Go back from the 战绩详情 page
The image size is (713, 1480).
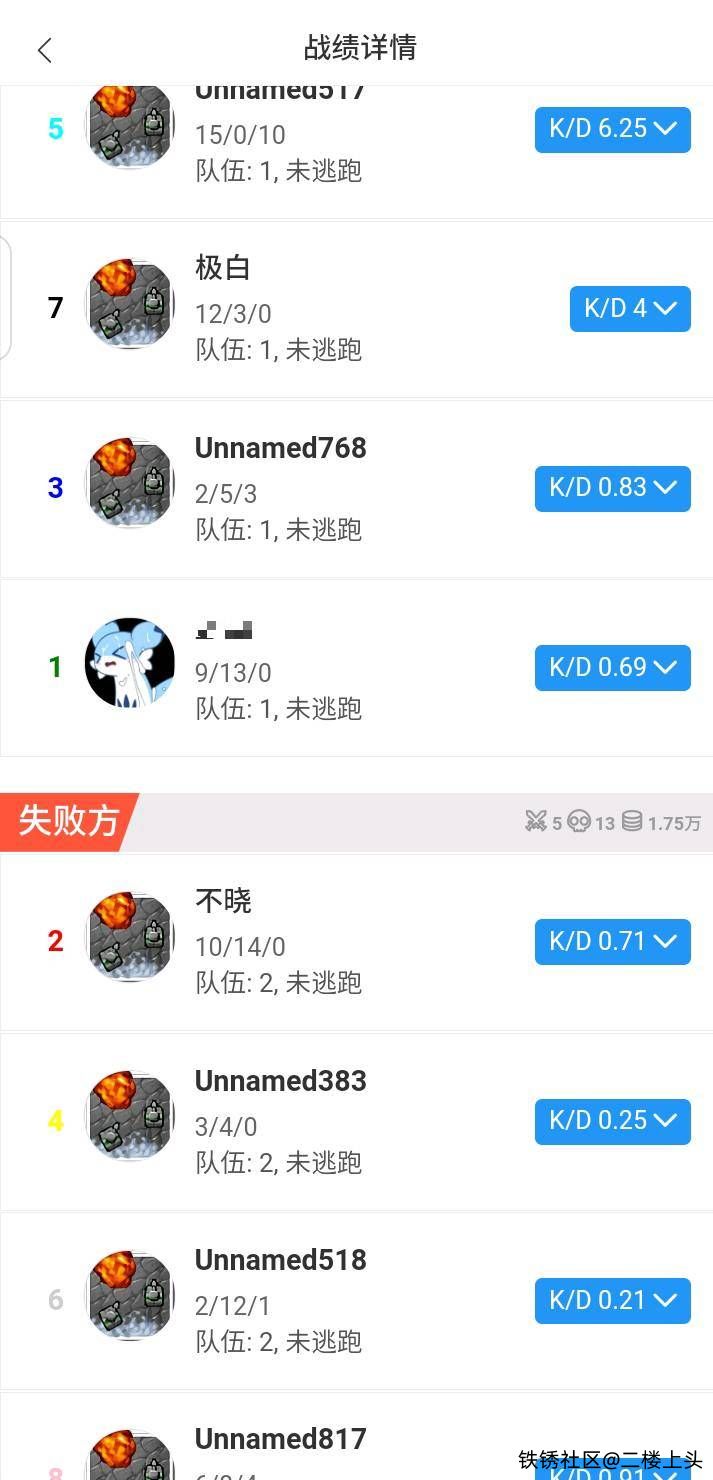click(x=44, y=50)
